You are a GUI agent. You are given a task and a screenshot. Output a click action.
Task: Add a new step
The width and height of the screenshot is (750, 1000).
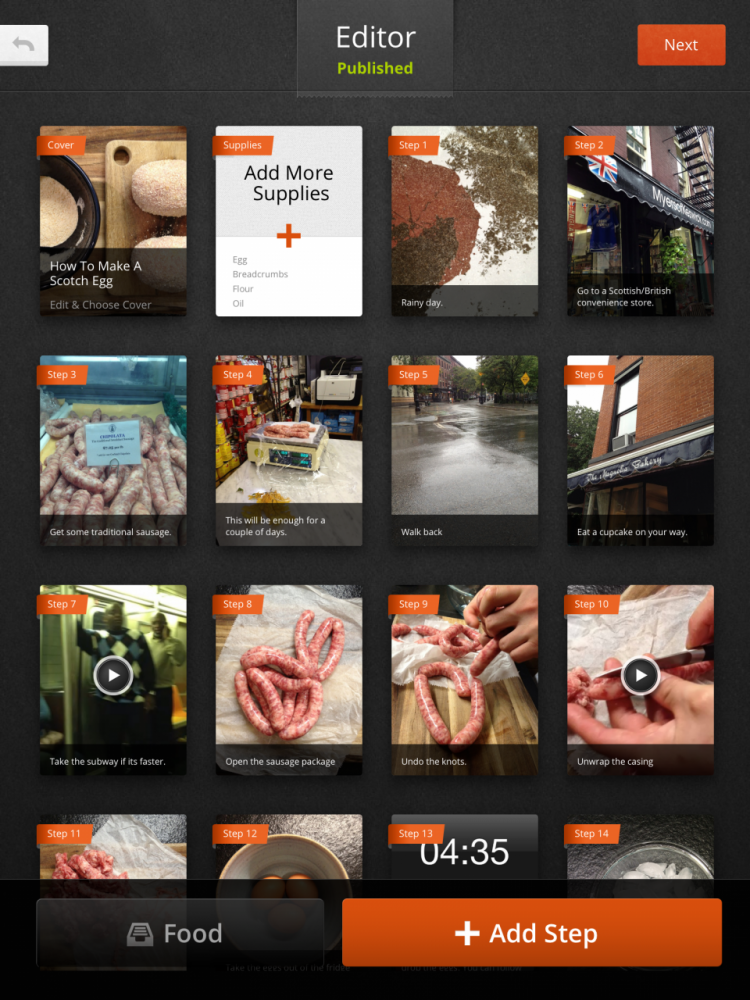(x=531, y=934)
